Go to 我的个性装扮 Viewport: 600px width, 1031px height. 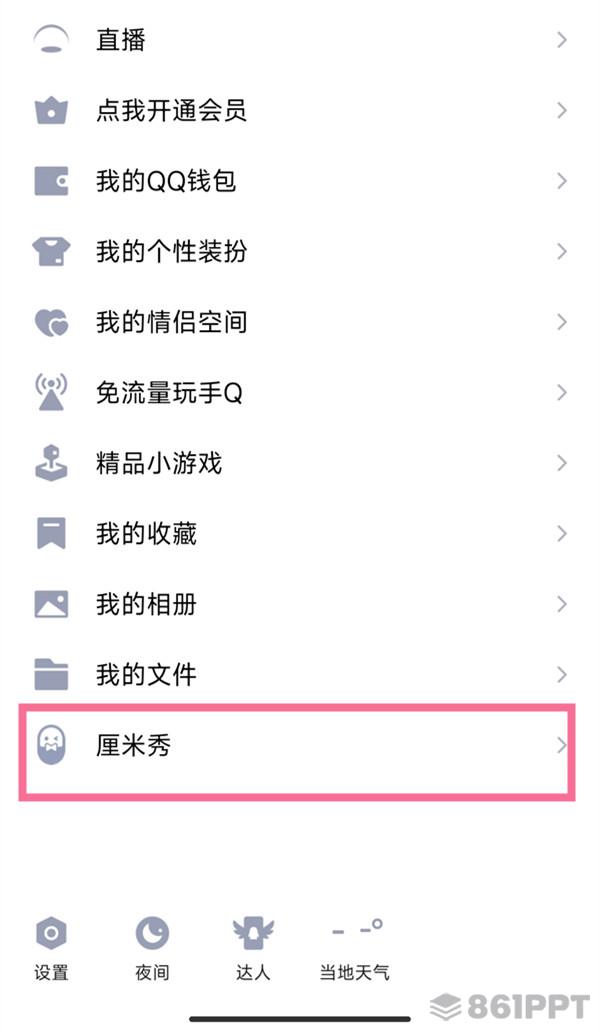tap(300, 251)
